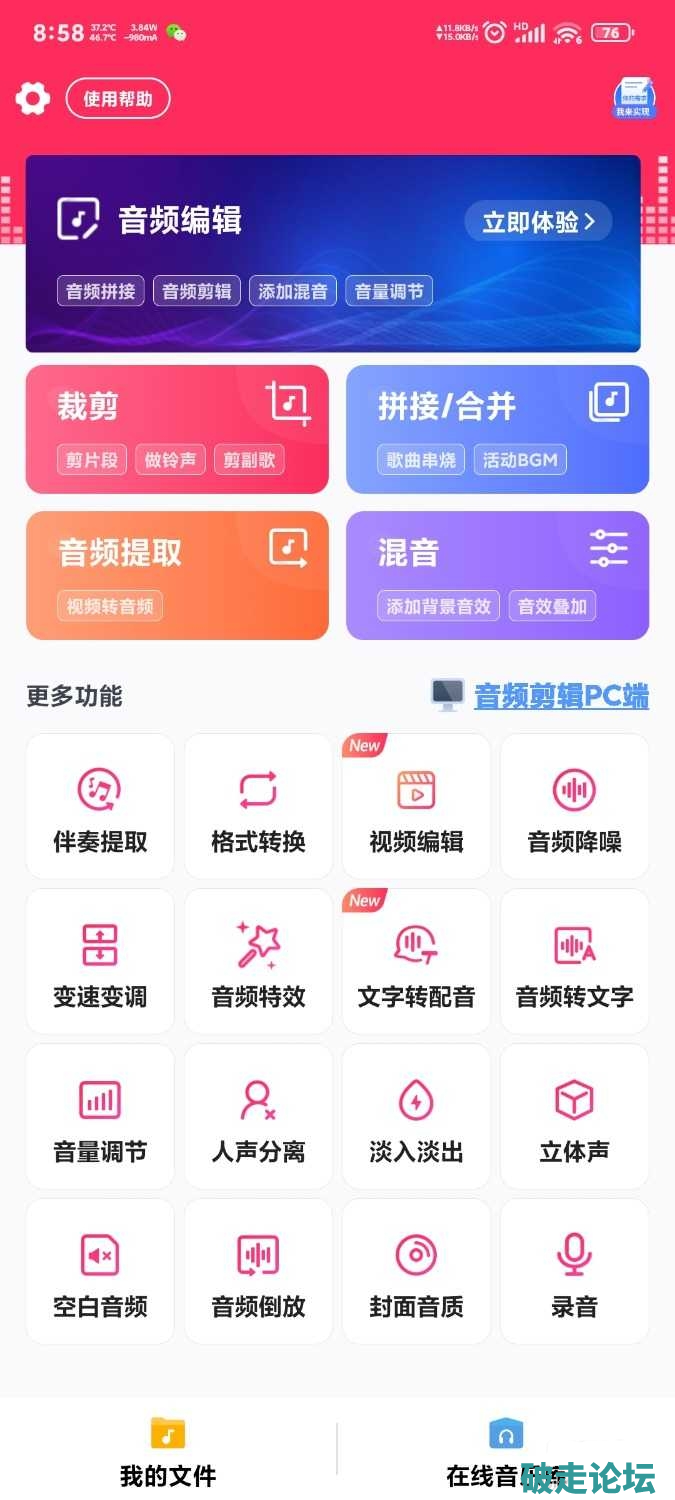The width and height of the screenshot is (675, 1500).
Task: Start 录音 voice recording
Action: (x=574, y=1271)
